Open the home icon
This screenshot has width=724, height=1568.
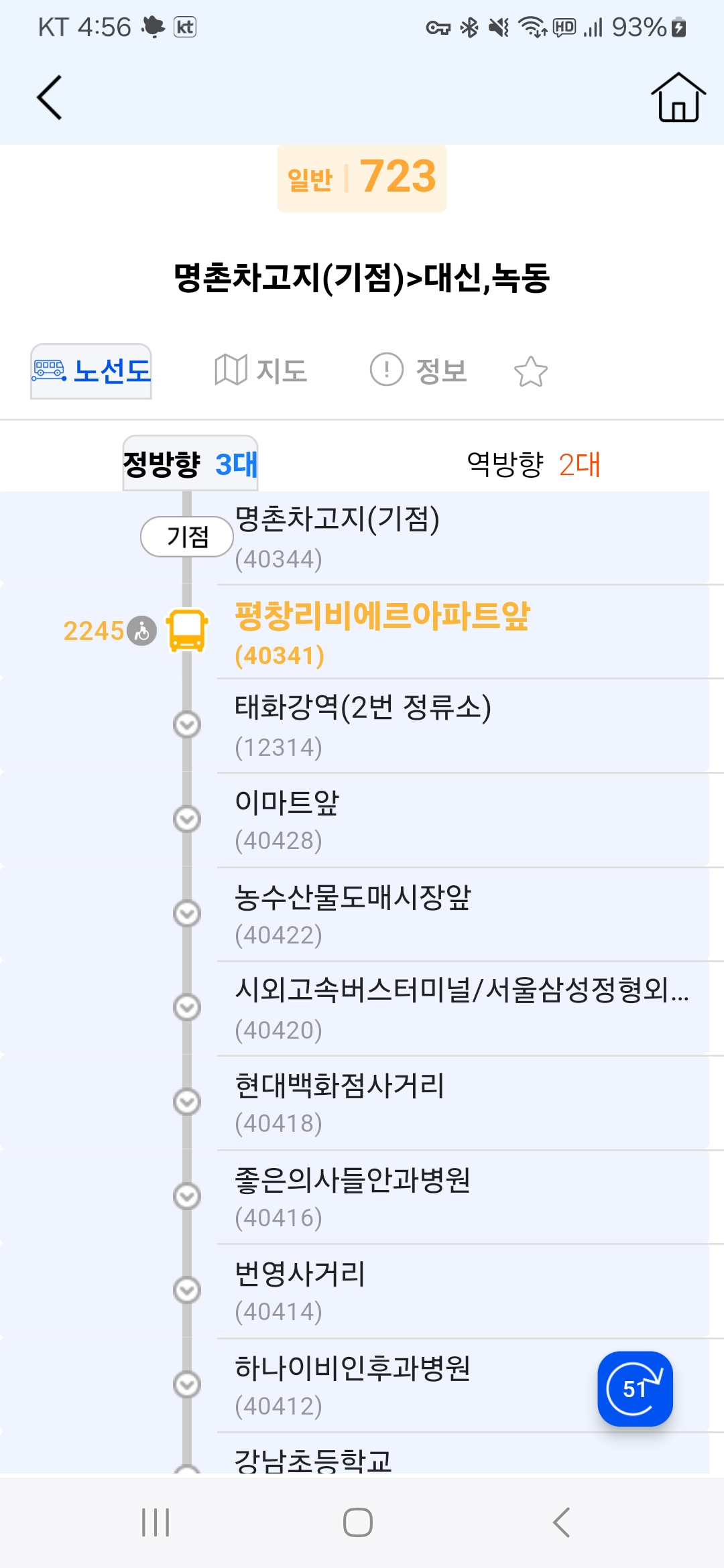click(678, 98)
